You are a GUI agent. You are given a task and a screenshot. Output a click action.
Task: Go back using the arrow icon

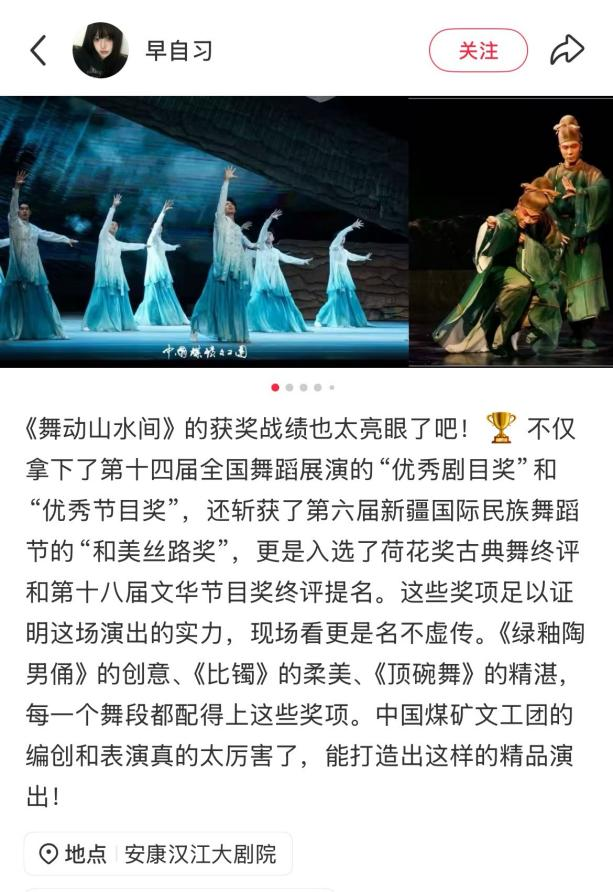point(38,50)
